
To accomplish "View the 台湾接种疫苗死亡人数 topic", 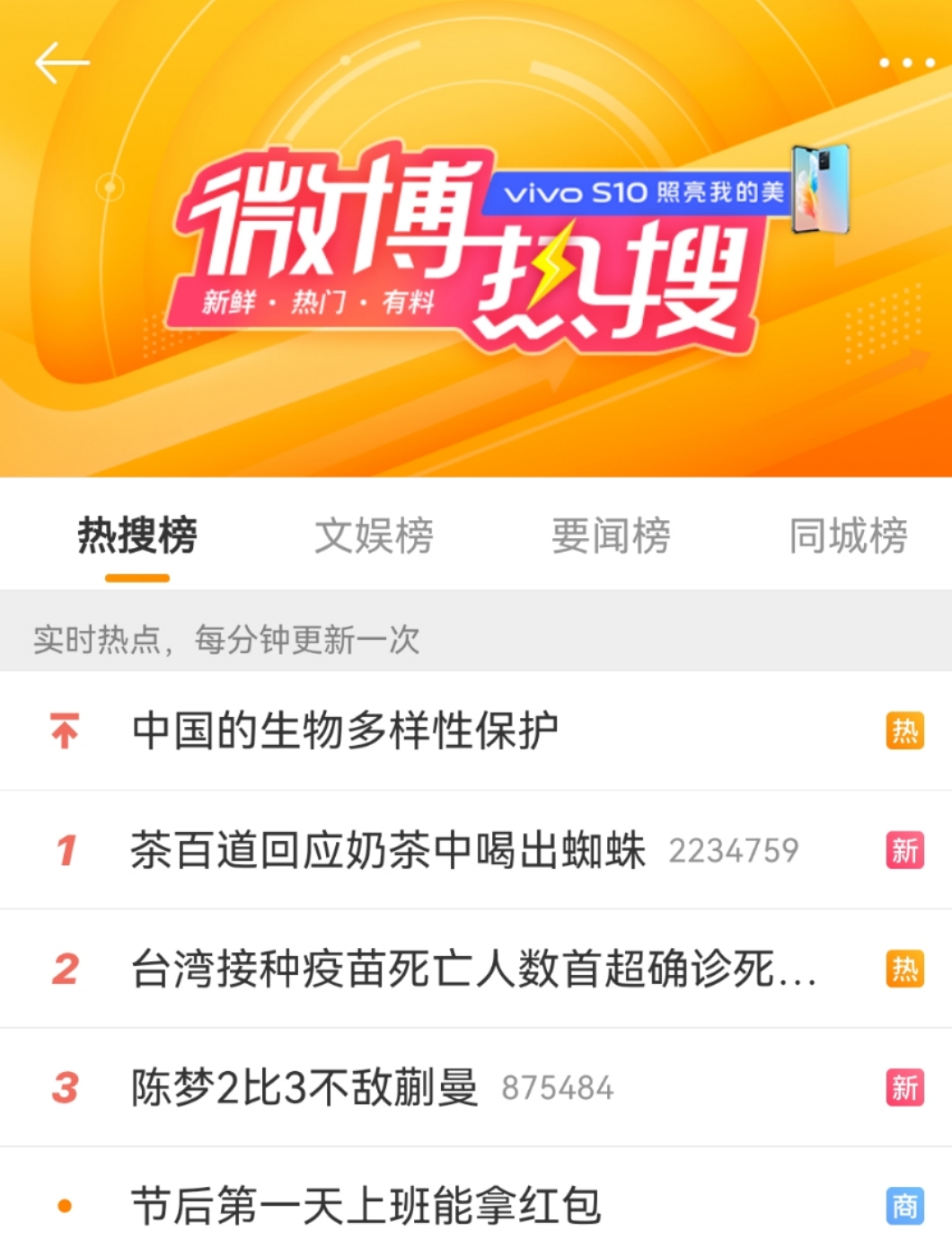I will click(473, 969).
